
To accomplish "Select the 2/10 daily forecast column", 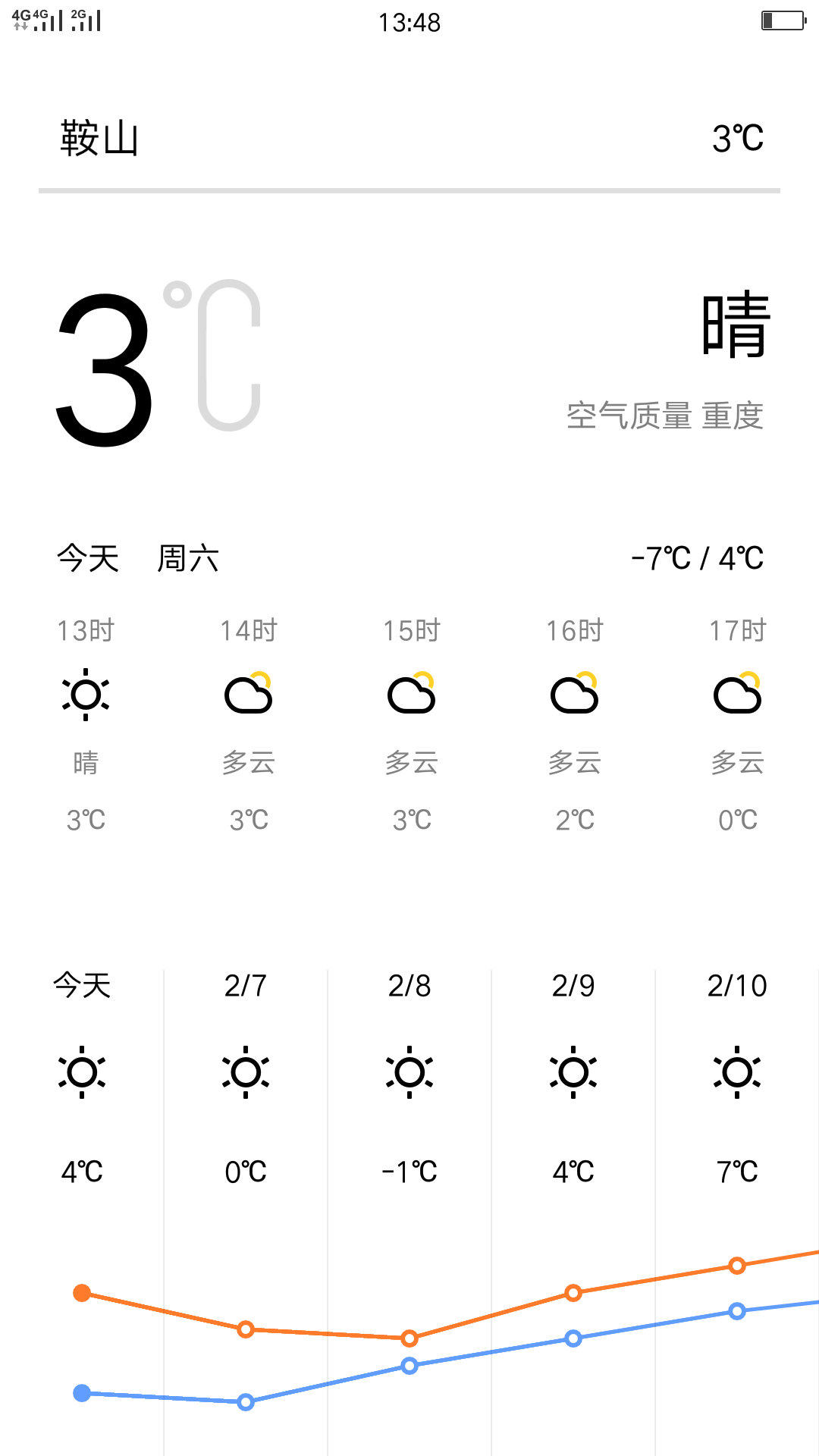I will point(737,1077).
